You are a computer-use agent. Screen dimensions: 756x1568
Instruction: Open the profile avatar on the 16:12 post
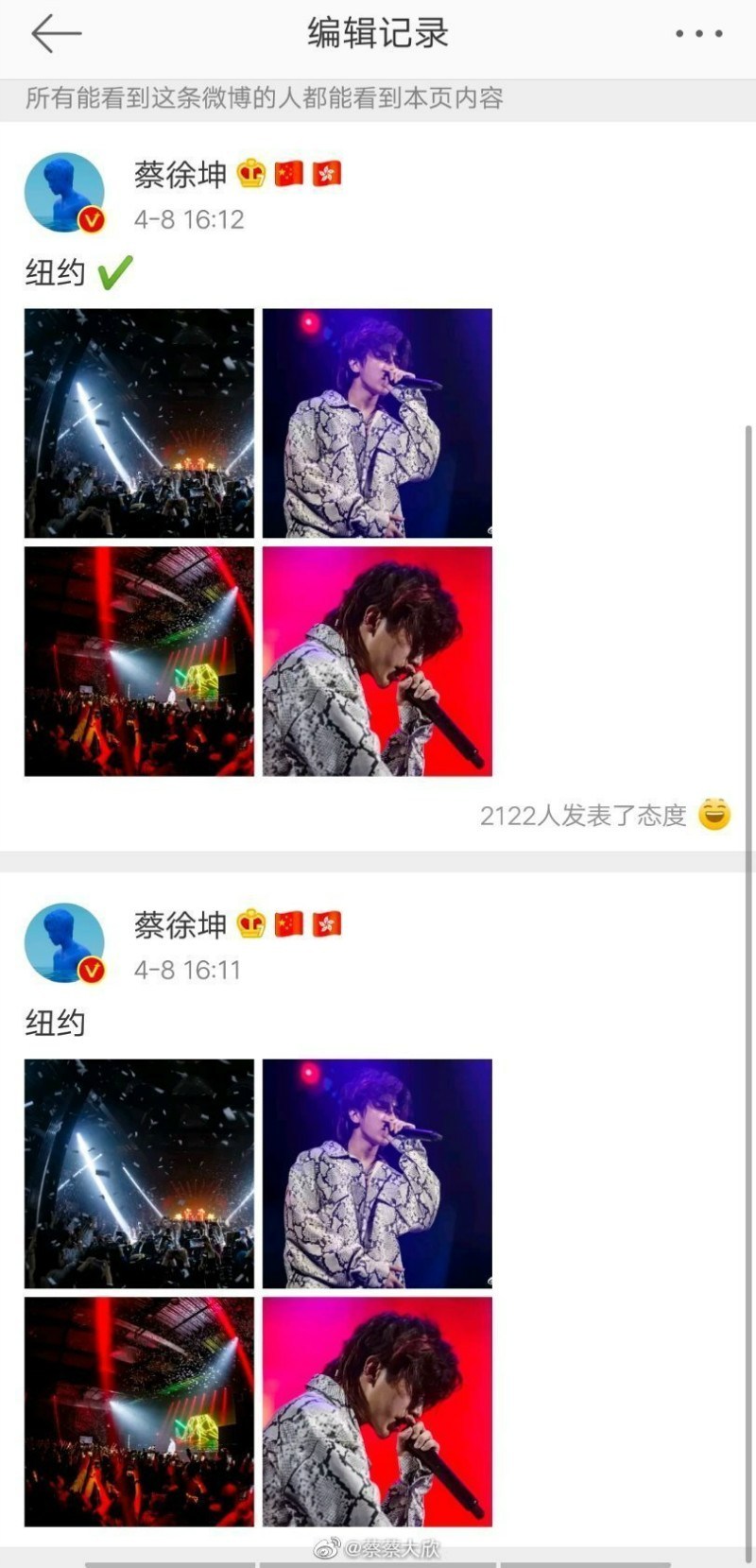pos(64,193)
